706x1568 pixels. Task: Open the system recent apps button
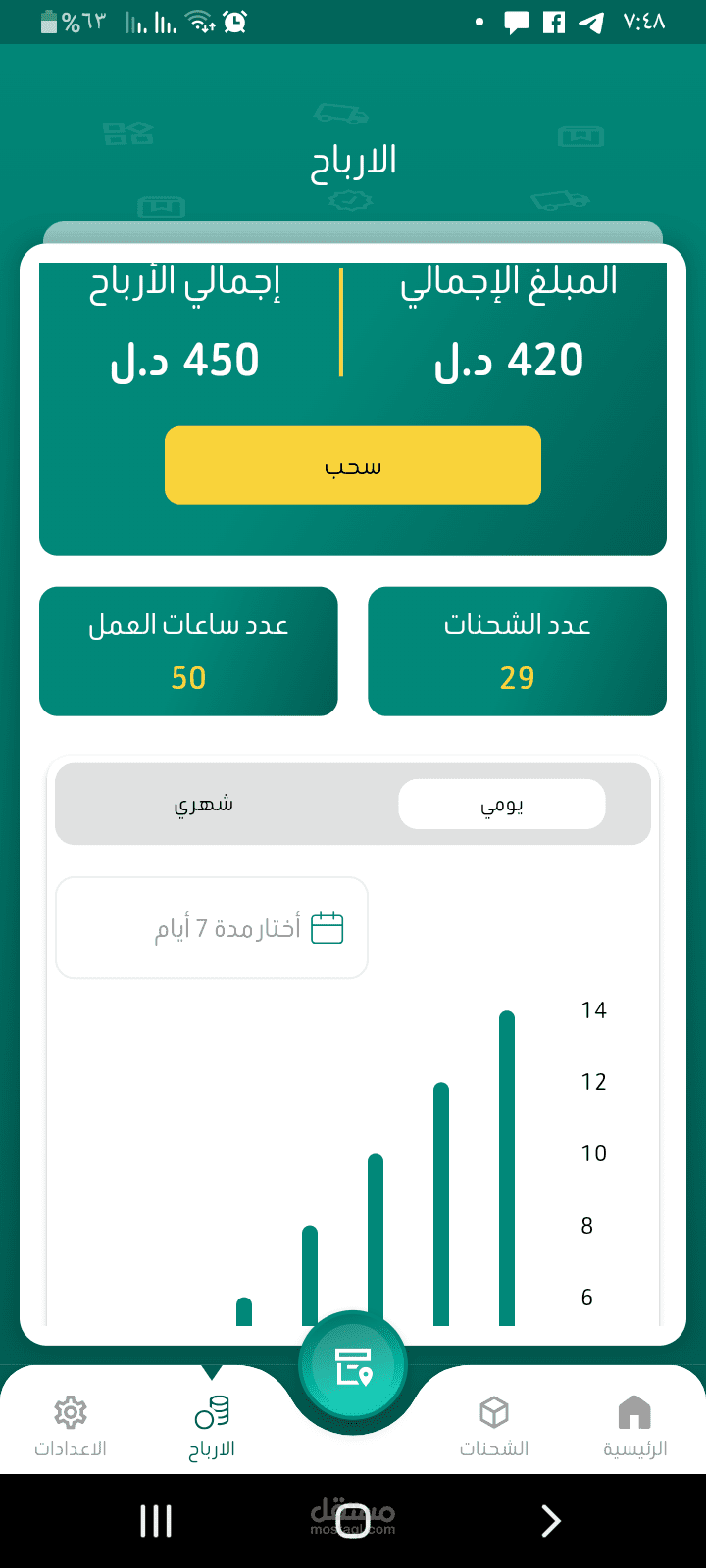point(156,1520)
